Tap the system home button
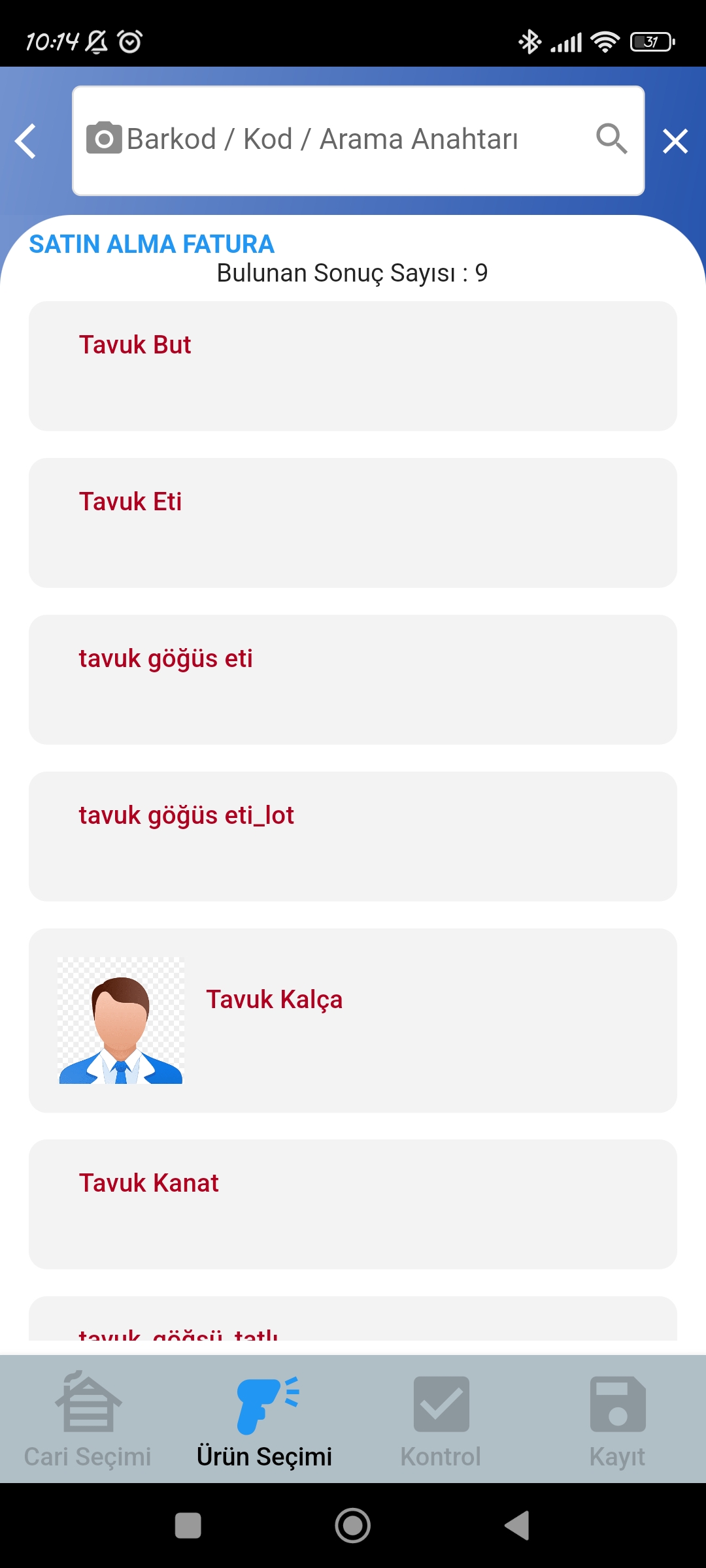The width and height of the screenshot is (706, 1568). point(353,1526)
